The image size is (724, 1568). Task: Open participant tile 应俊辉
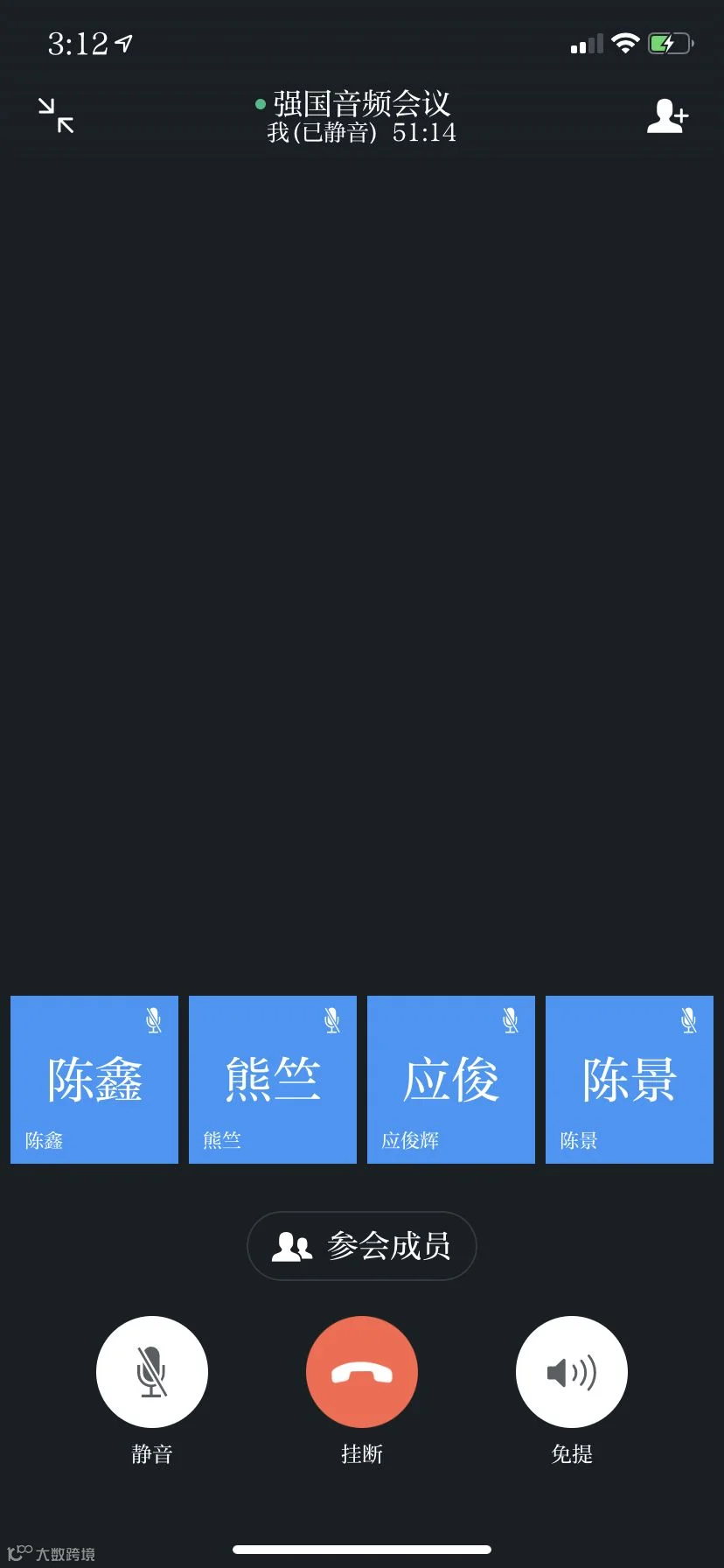(451, 1080)
